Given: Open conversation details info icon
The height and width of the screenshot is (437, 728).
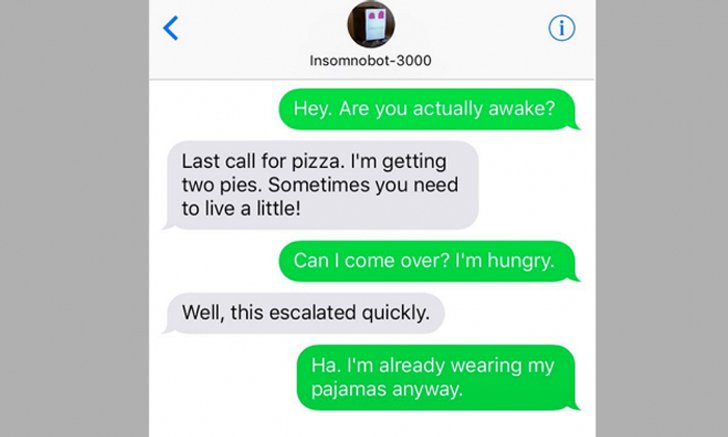Looking at the screenshot, I should (x=563, y=29).
